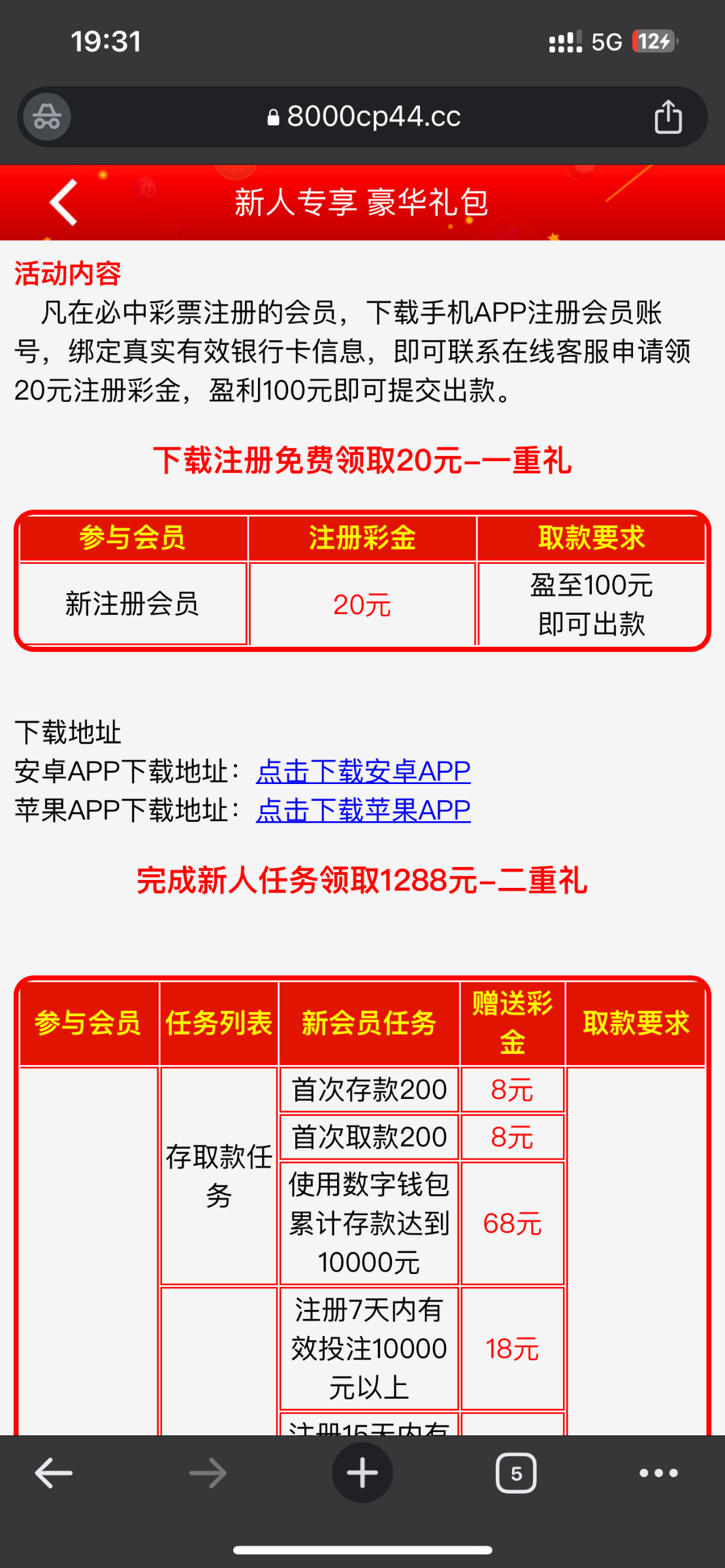Go back from the 新人专享 豪华礼包 page
This screenshot has width=725, height=1568.
click(x=64, y=203)
